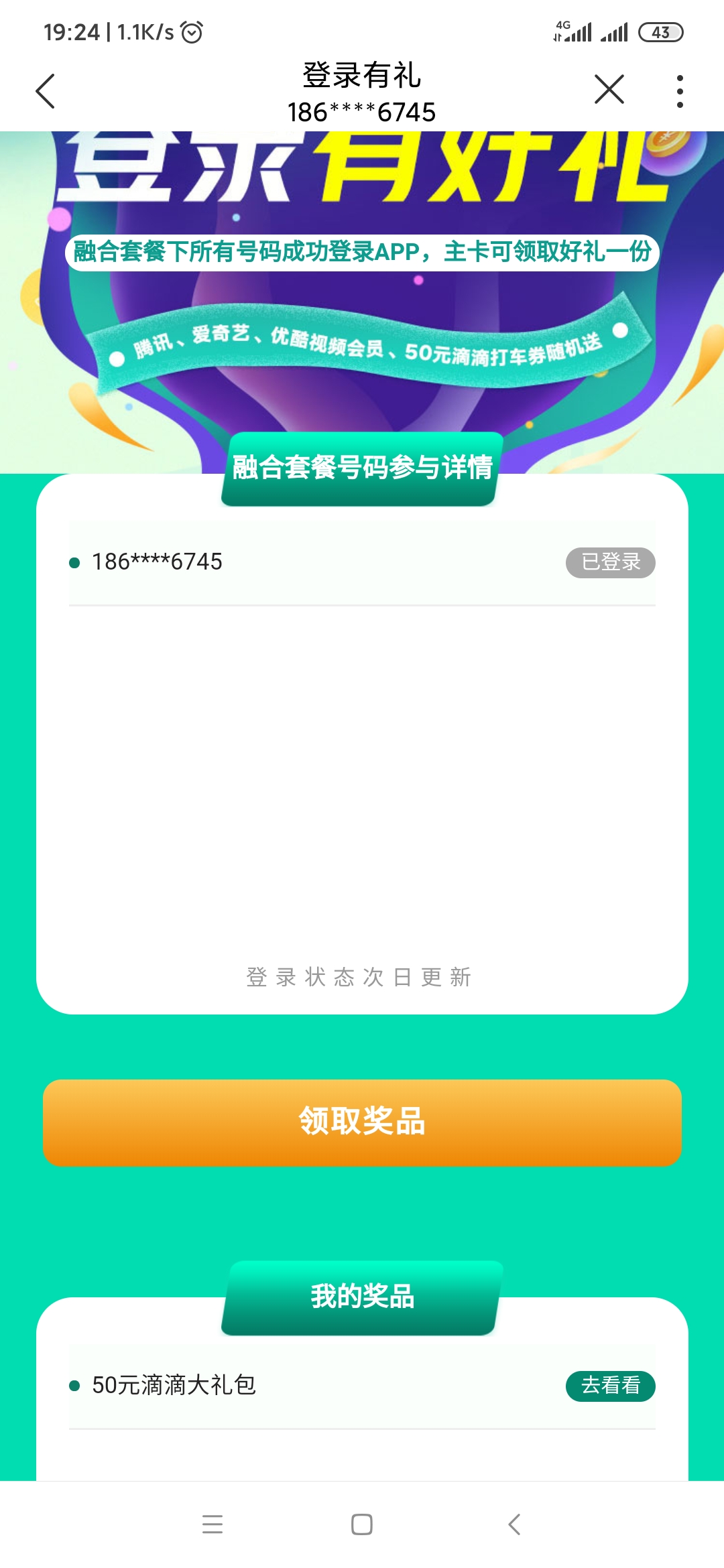Screen dimensions: 724x1568
Task: Tap the 领取奖品 button to claim prize
Action: 362,1122
